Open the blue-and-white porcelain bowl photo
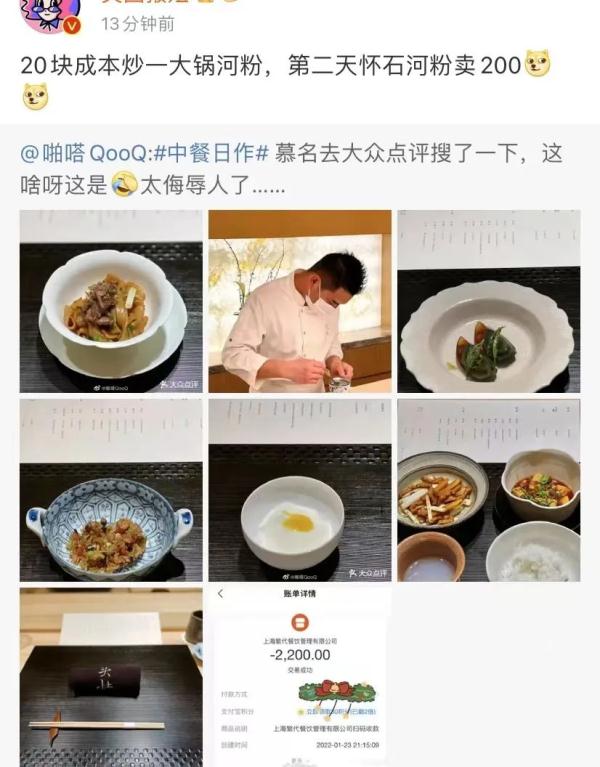The image size is (600, 767). tap(110, 490)
